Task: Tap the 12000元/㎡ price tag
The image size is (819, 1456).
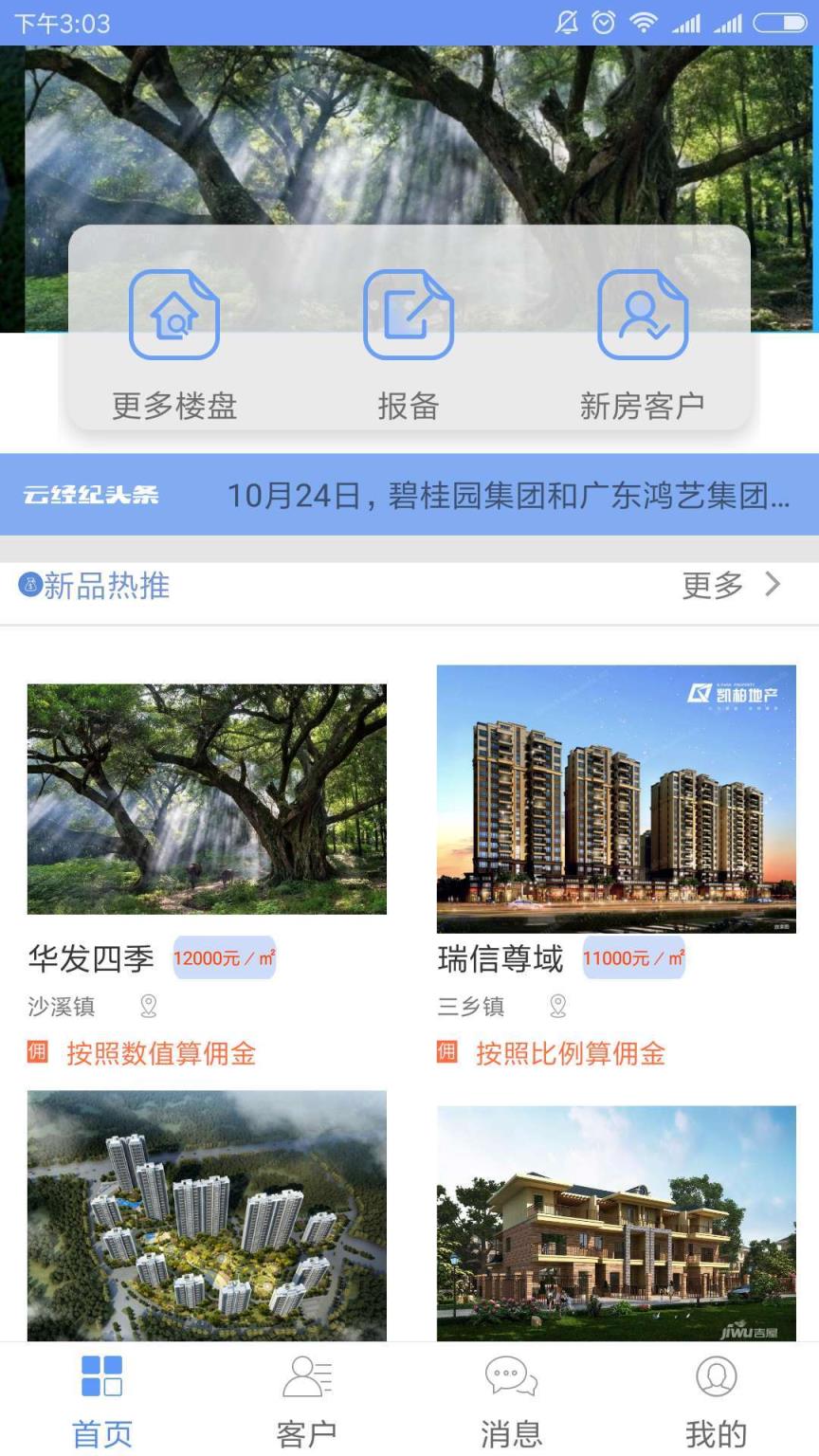Action: (224, 958)
